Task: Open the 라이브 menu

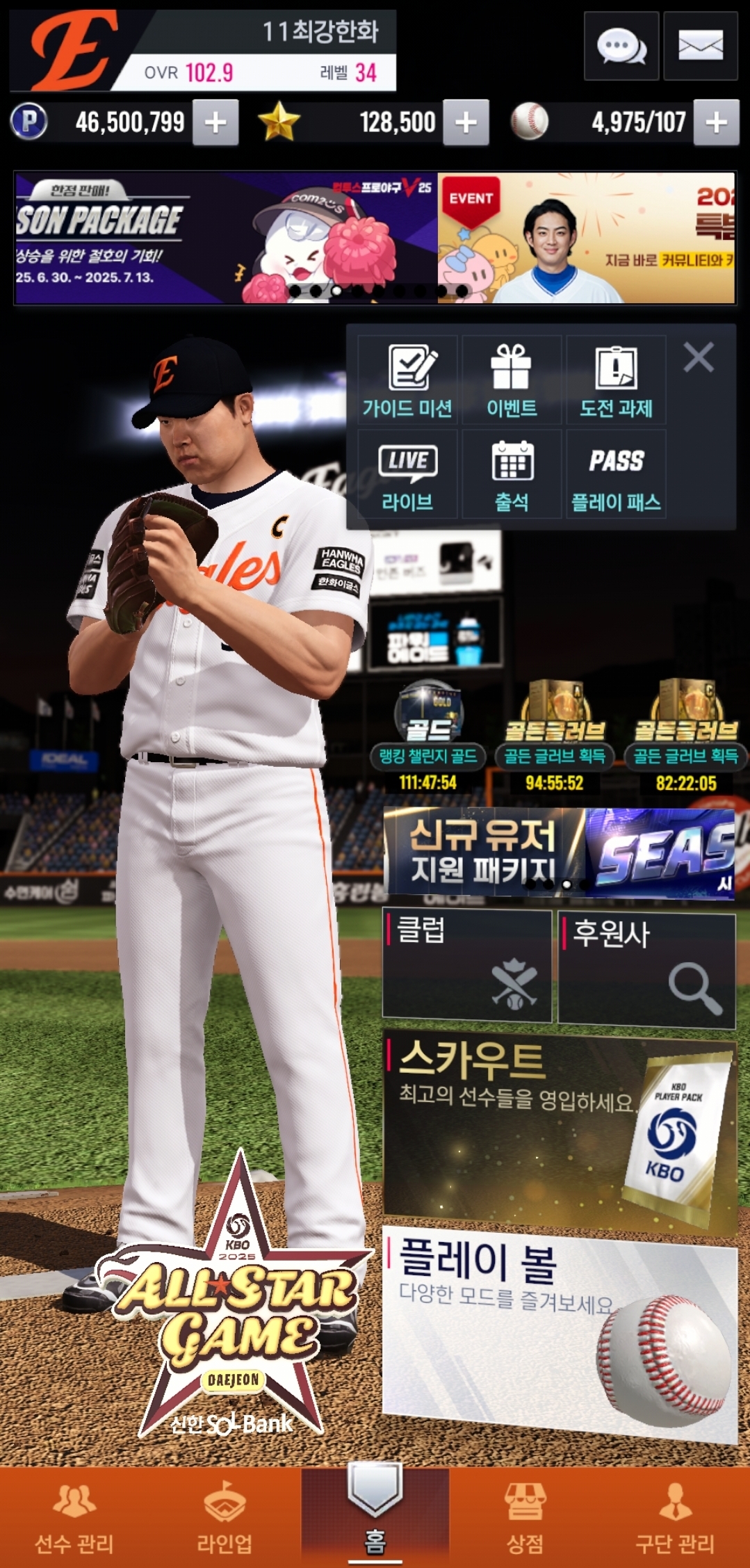Action: [x=407, y=474]
